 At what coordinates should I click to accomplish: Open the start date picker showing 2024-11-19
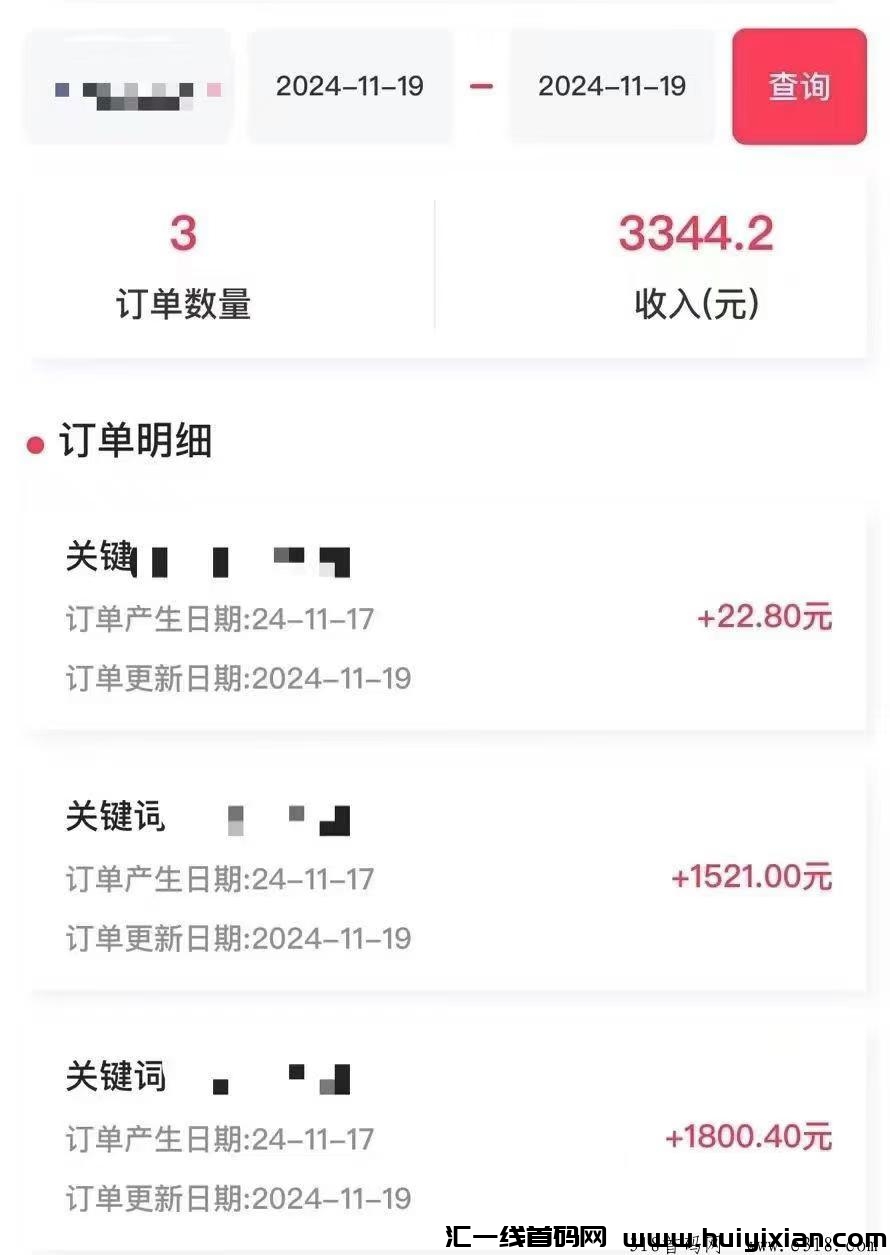[350, 86]
